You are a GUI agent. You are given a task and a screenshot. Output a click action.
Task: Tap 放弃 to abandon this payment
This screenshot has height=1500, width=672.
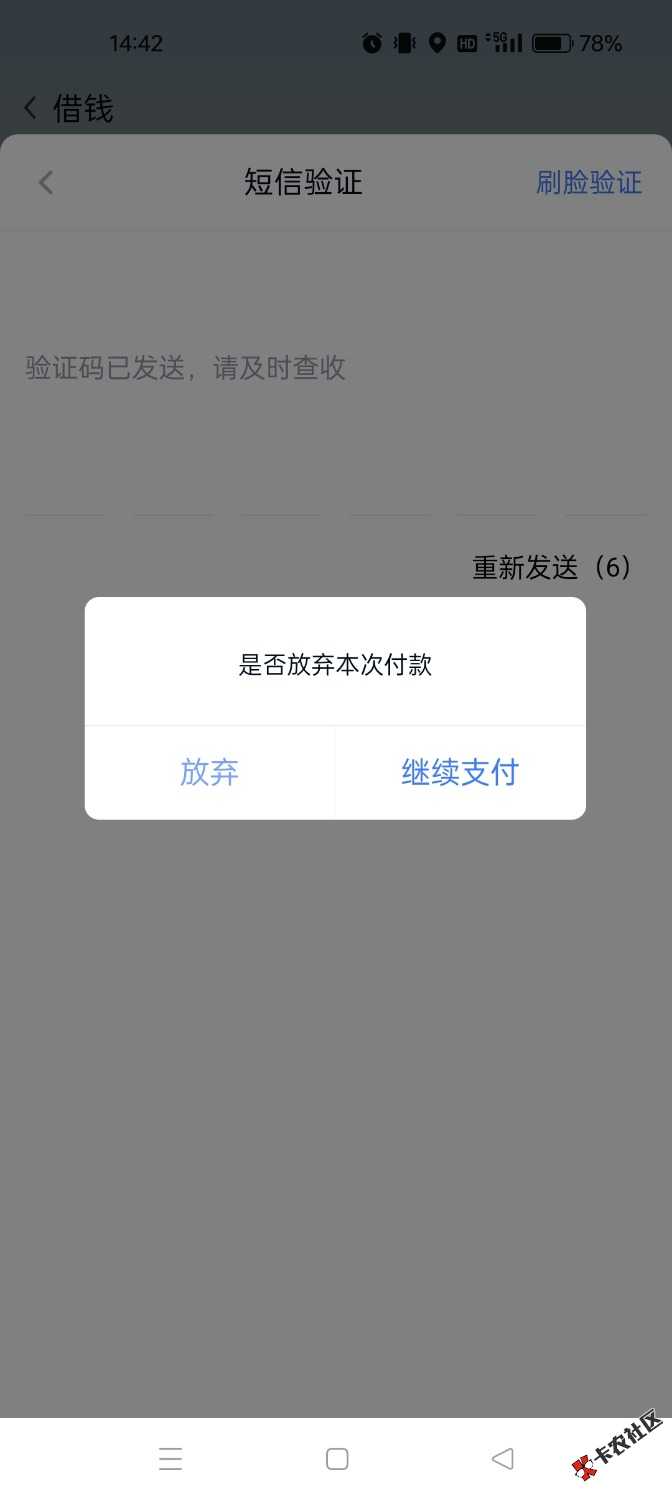pyautogui.click(x=209, y=772)
